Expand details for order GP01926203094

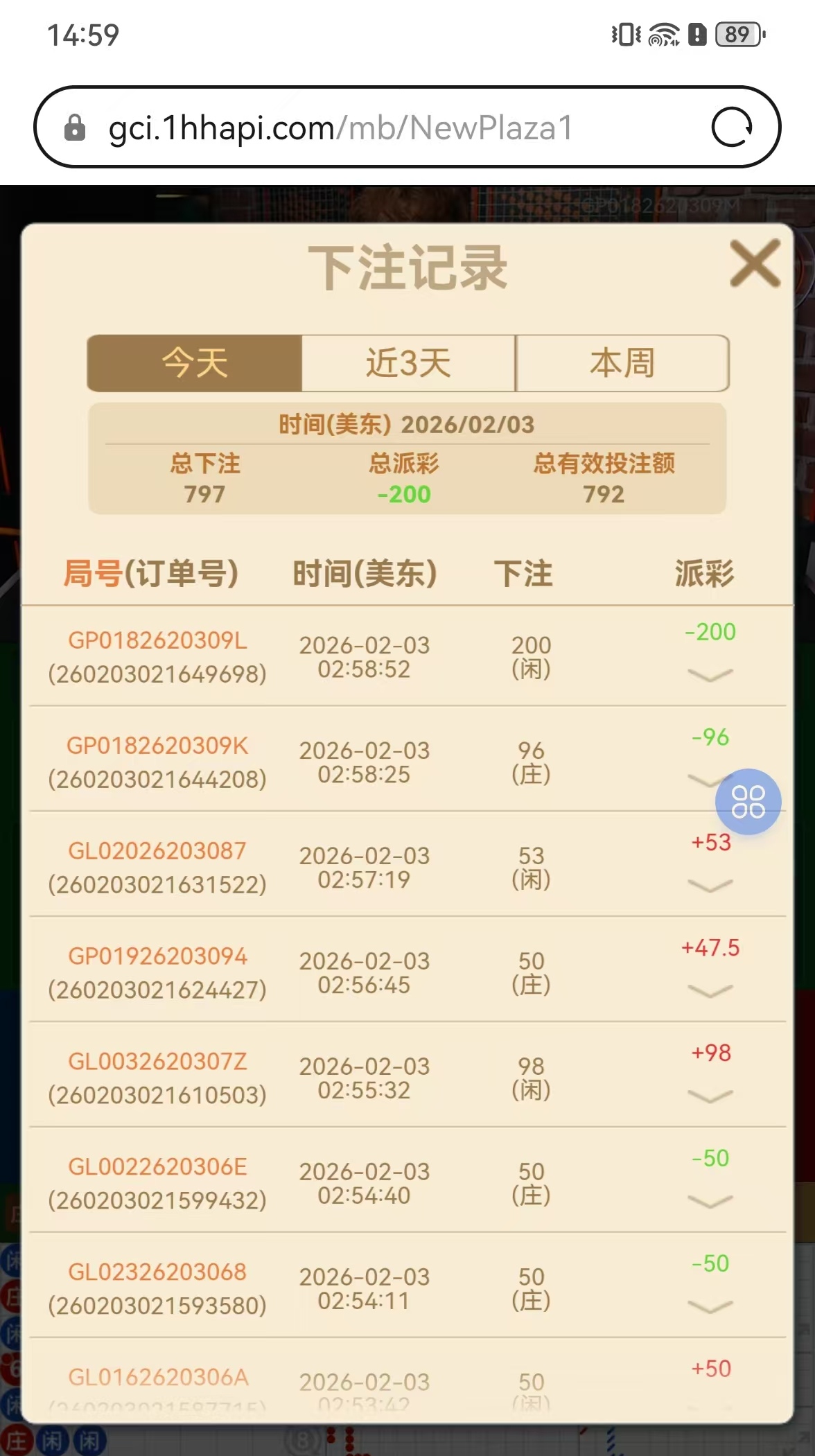click(x=710, y=990)
